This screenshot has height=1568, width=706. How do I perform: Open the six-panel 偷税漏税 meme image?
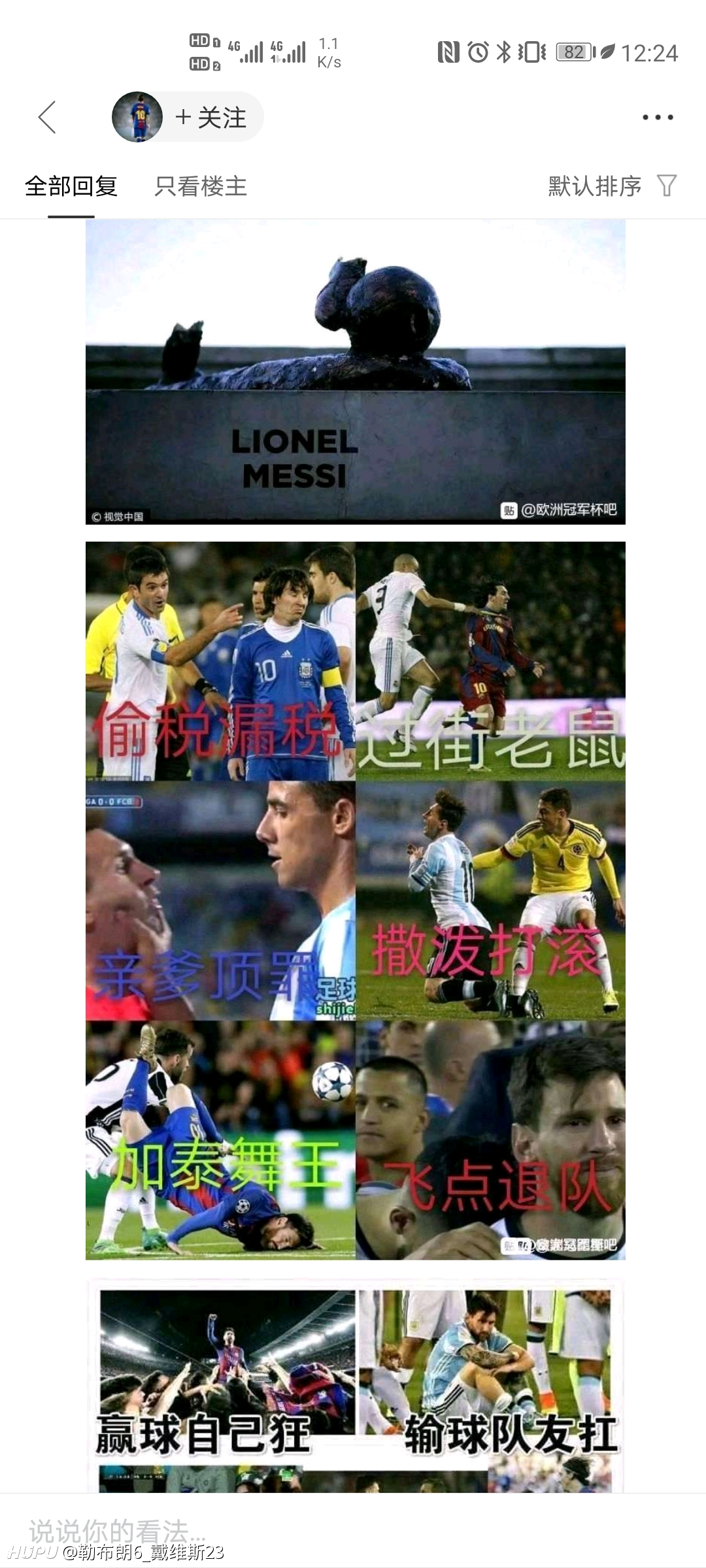click(356, 901)
